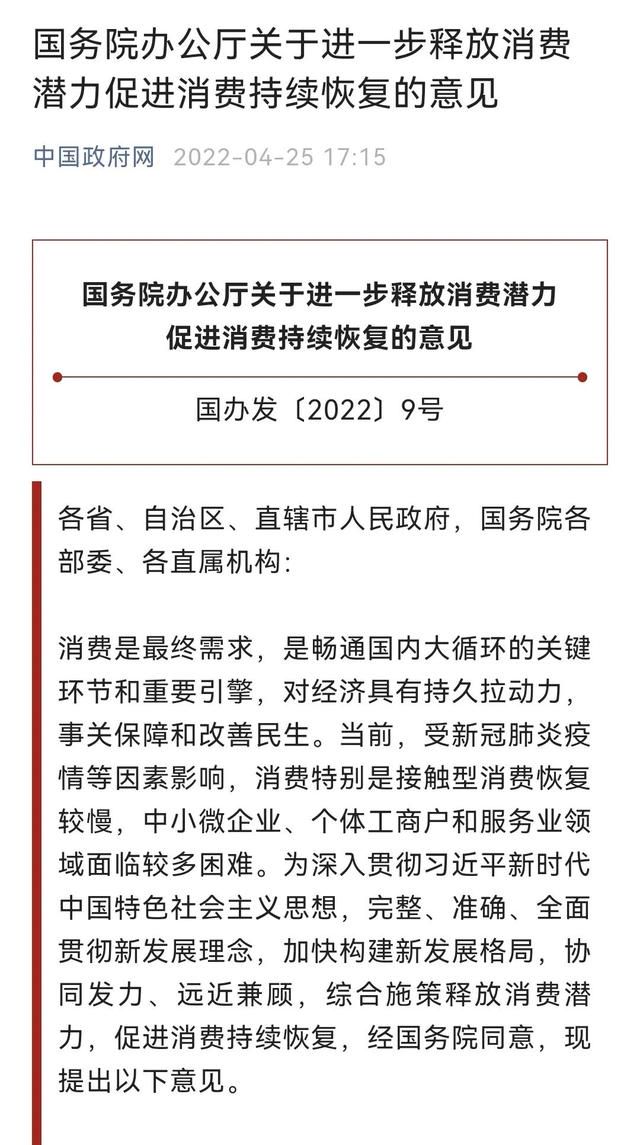Open the 中国政府网 account link
The image size is (640, 1145).
[x=94, y=157]
